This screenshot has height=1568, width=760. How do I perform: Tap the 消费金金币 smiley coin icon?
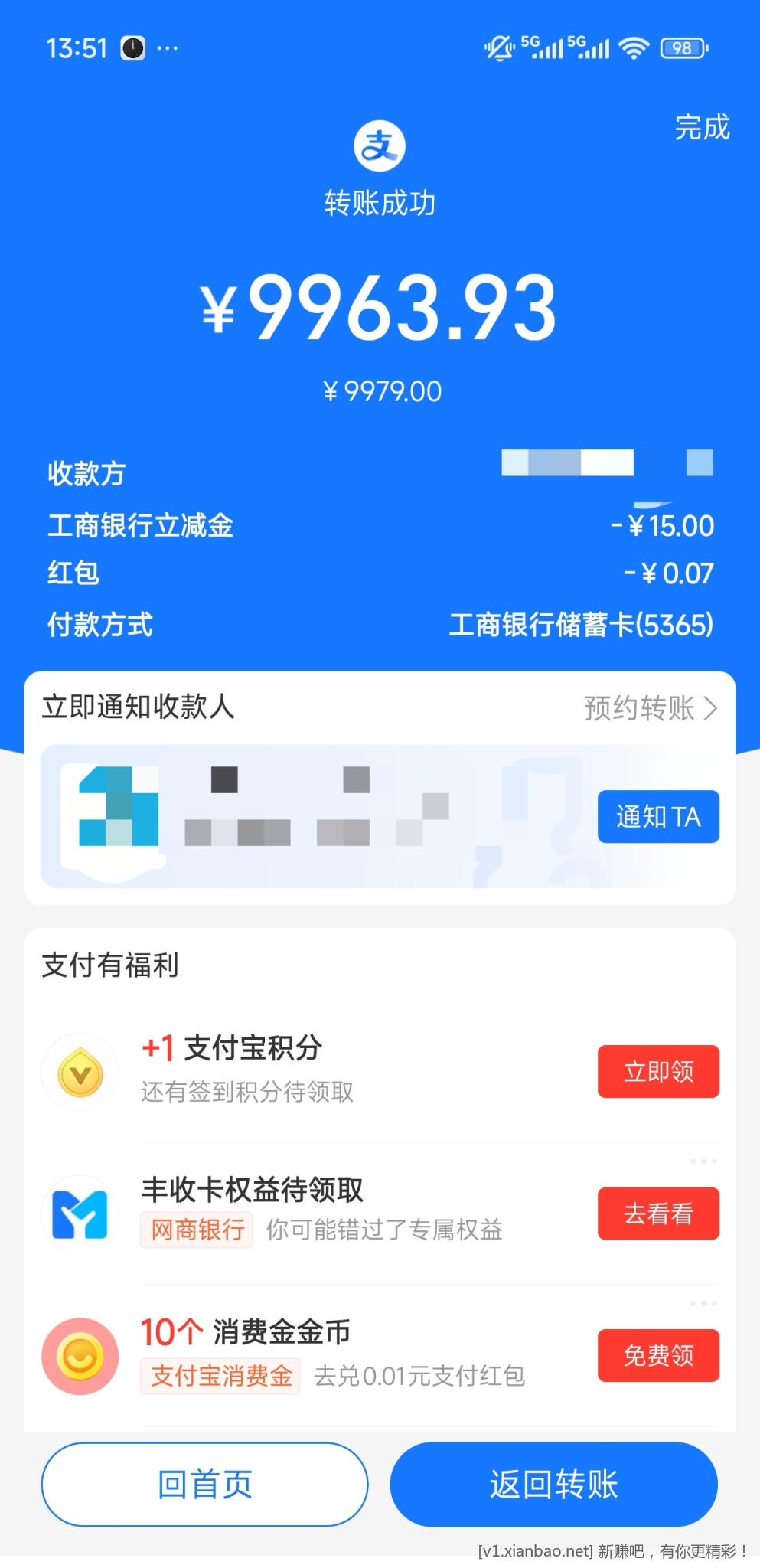[80, 1355]
